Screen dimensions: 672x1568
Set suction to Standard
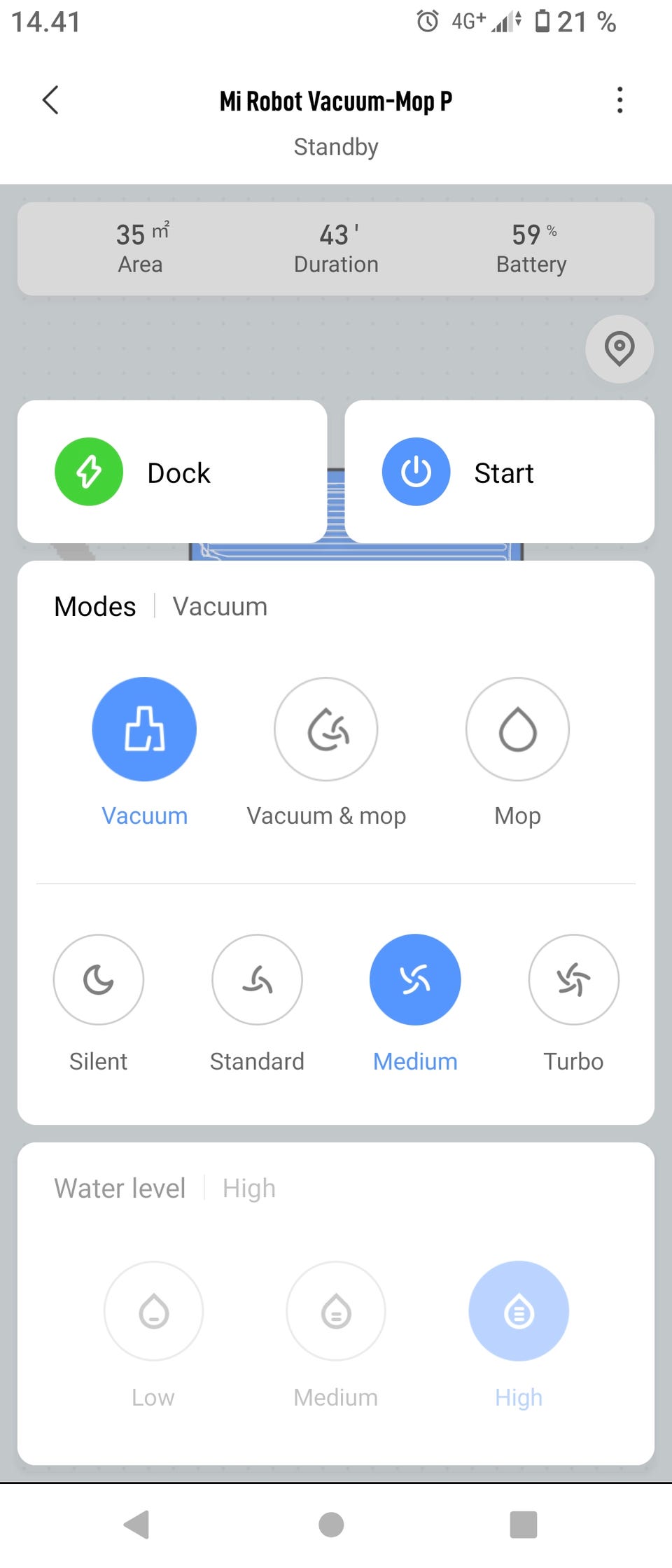coord(257,979)
